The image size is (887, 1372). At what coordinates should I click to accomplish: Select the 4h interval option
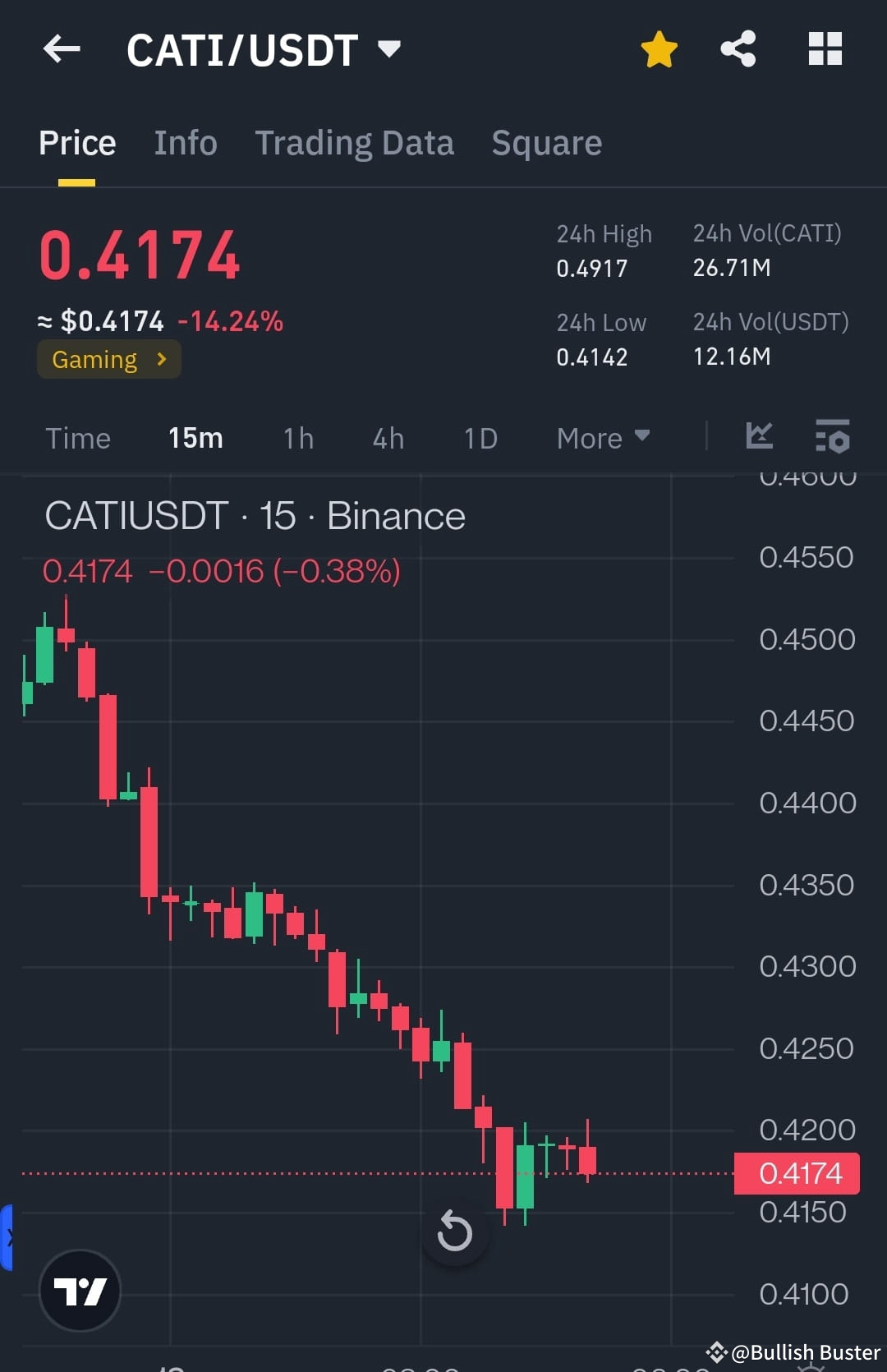click(x=388, y=438)
